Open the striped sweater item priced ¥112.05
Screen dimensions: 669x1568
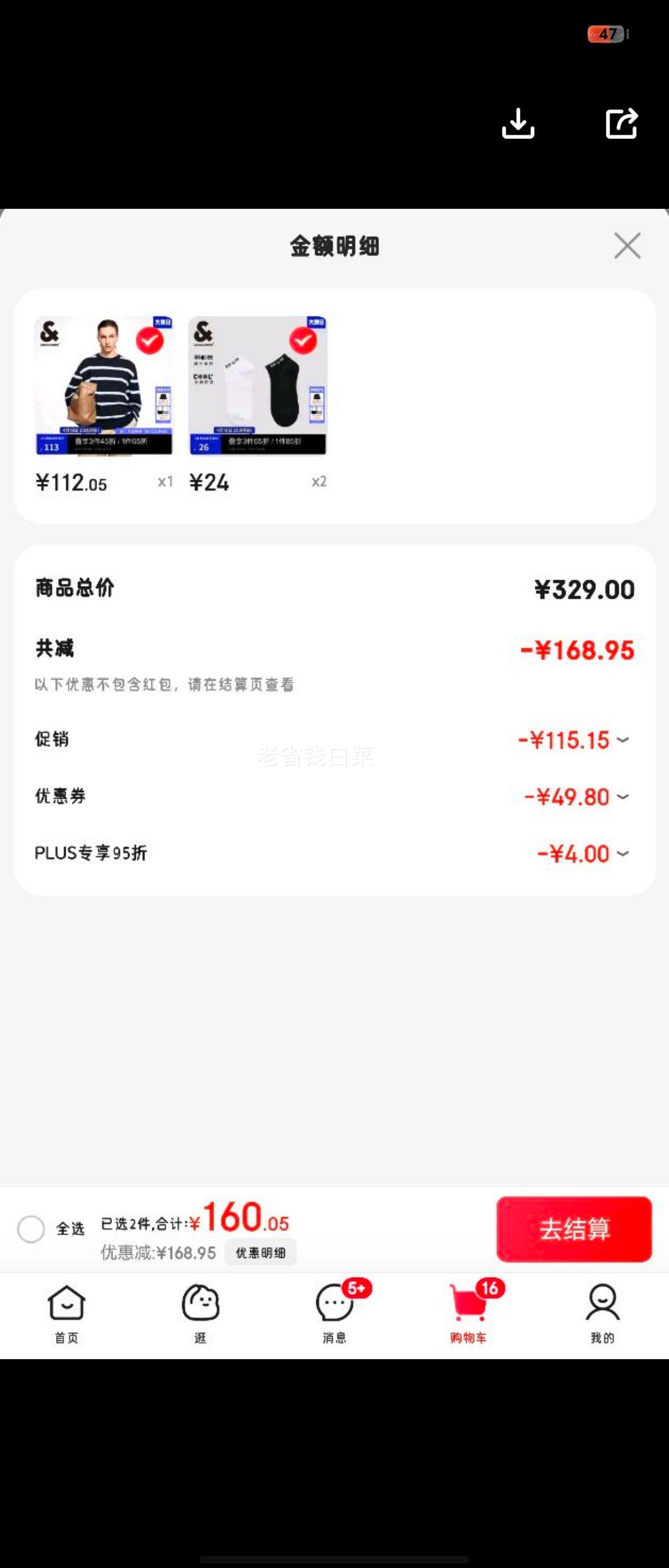tap(103, 386)
